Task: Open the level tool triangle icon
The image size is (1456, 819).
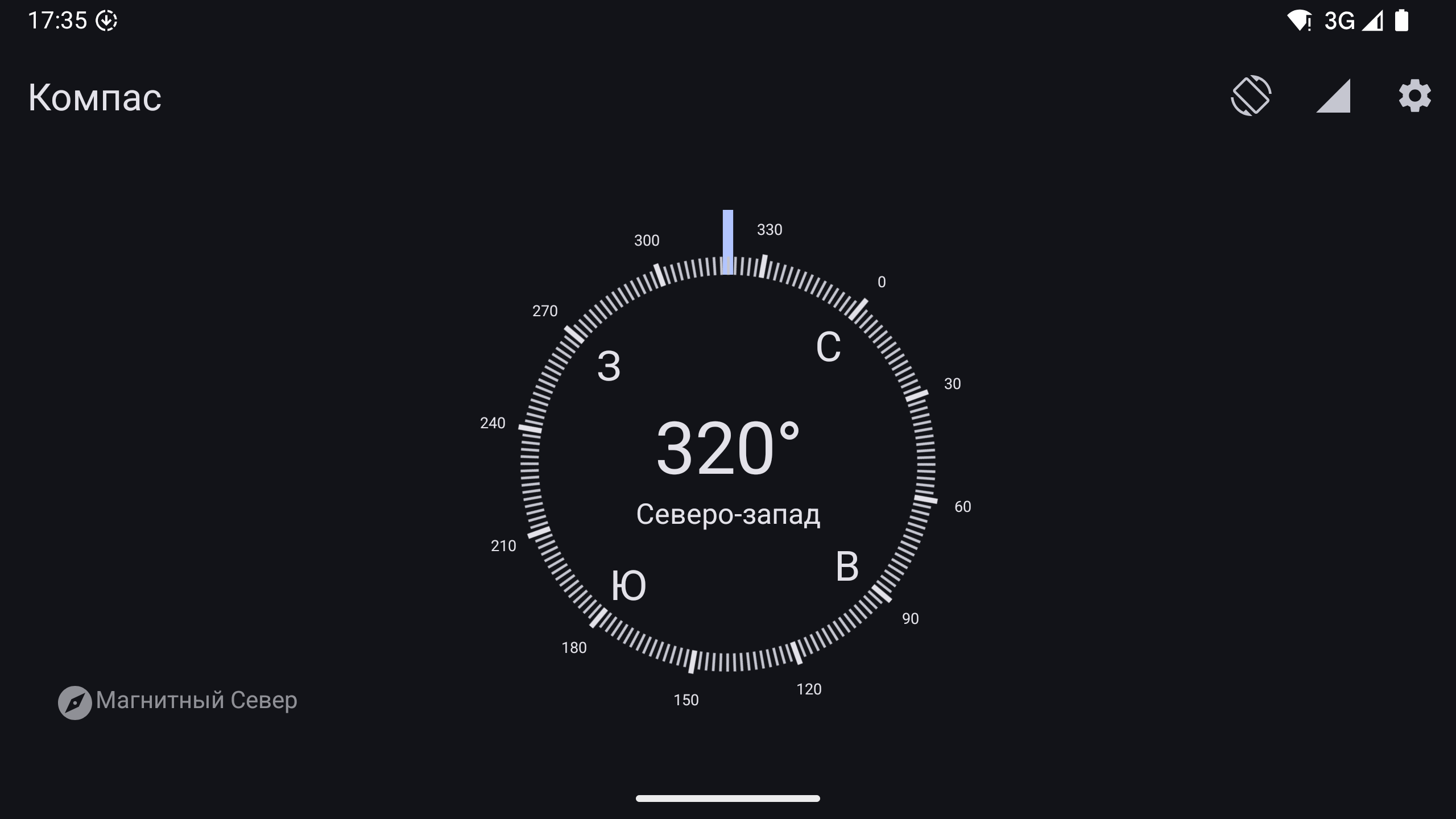Action: [x=1333, y=97]
